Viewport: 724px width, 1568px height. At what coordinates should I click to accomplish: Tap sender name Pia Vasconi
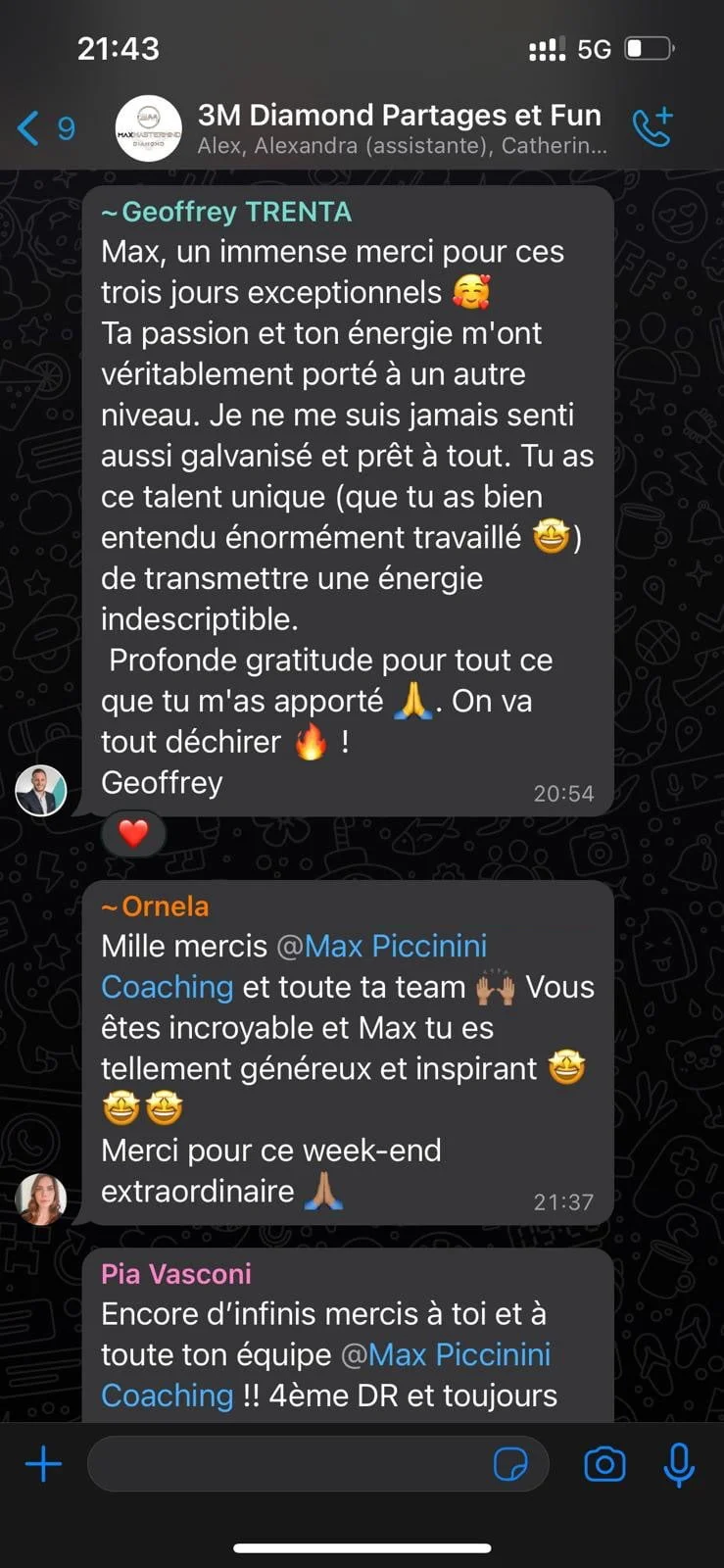pyautogui.click(x=176, y=1274)
